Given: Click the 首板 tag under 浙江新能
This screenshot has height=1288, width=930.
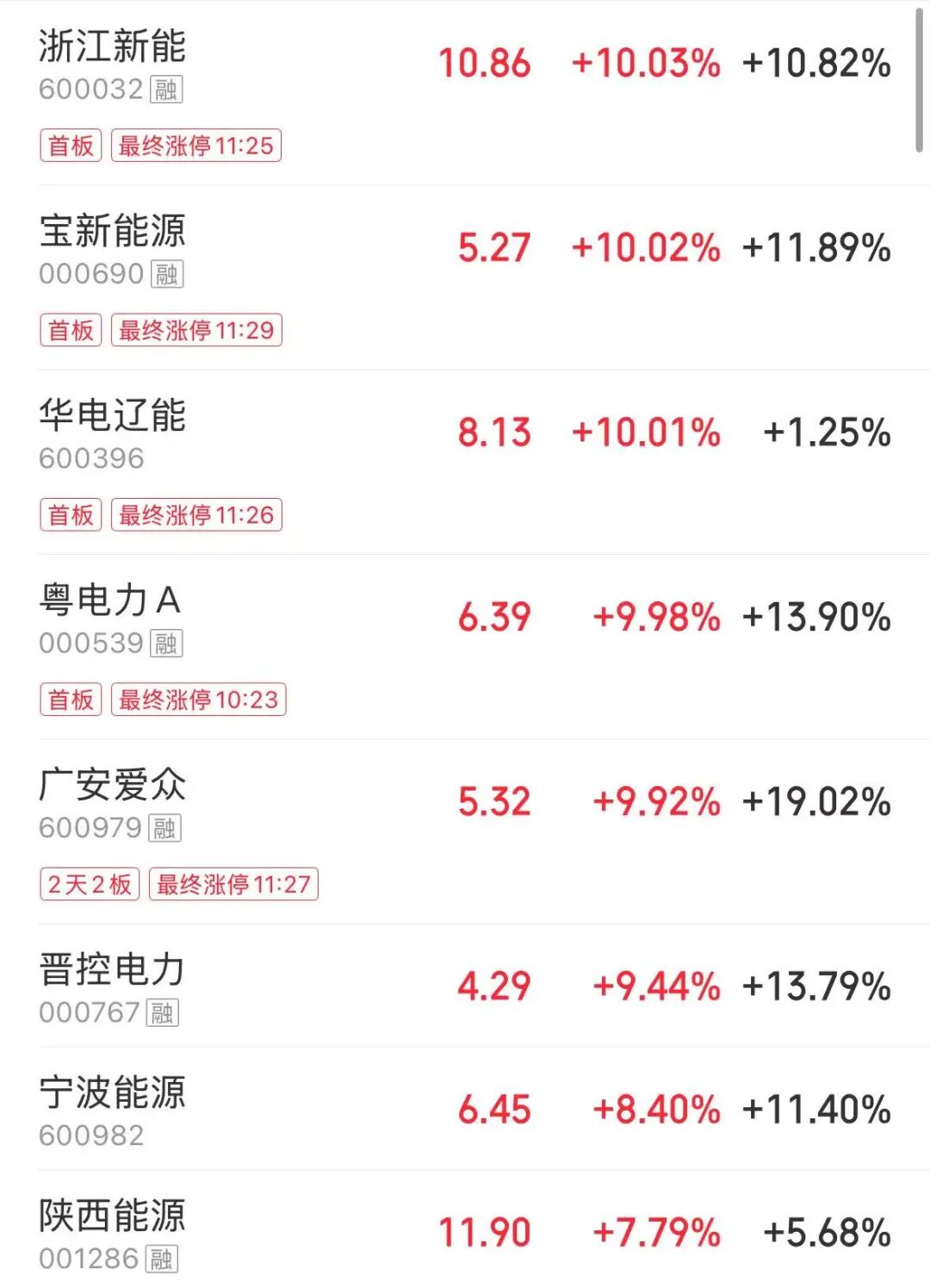Looking at the screenshot, I should [71, 146].
